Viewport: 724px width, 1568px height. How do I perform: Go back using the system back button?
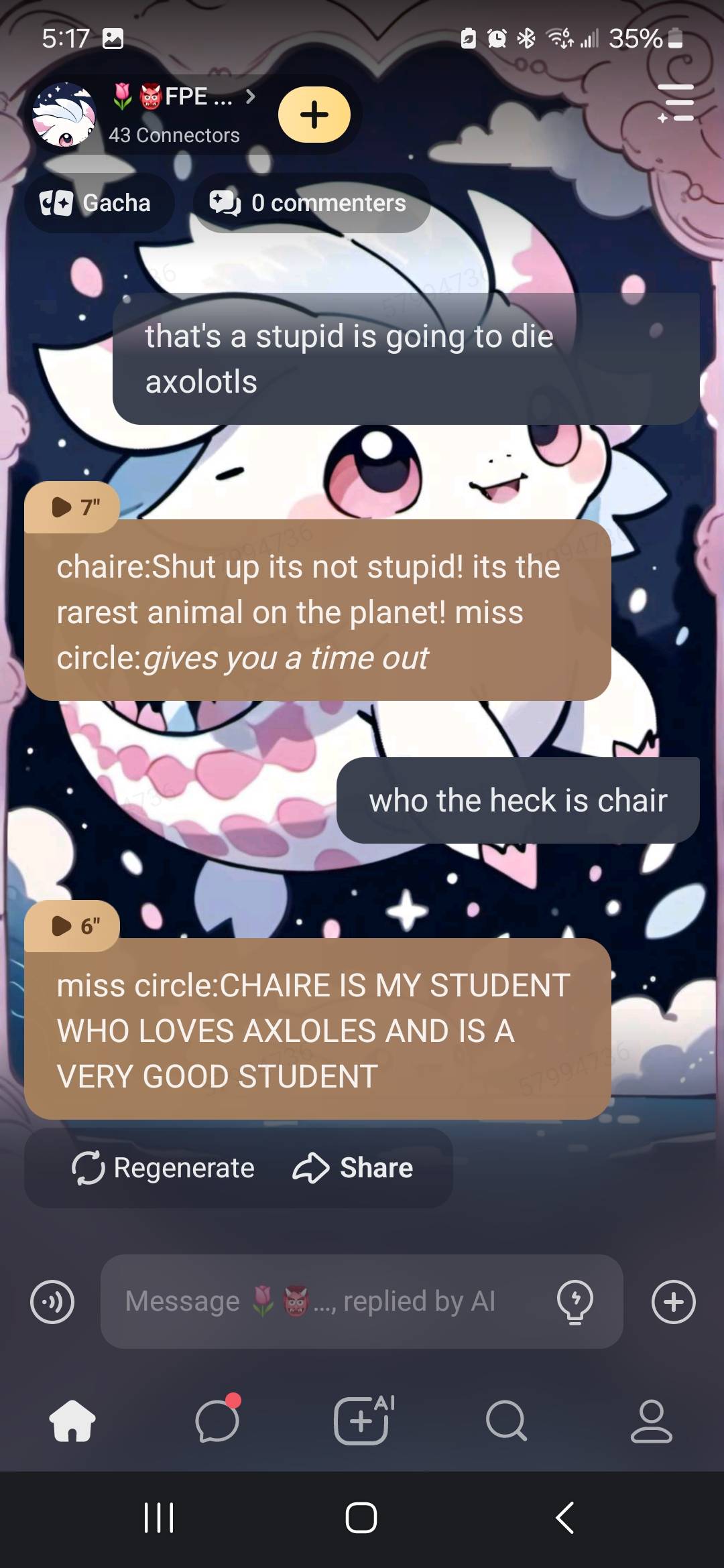(565, 1517)
